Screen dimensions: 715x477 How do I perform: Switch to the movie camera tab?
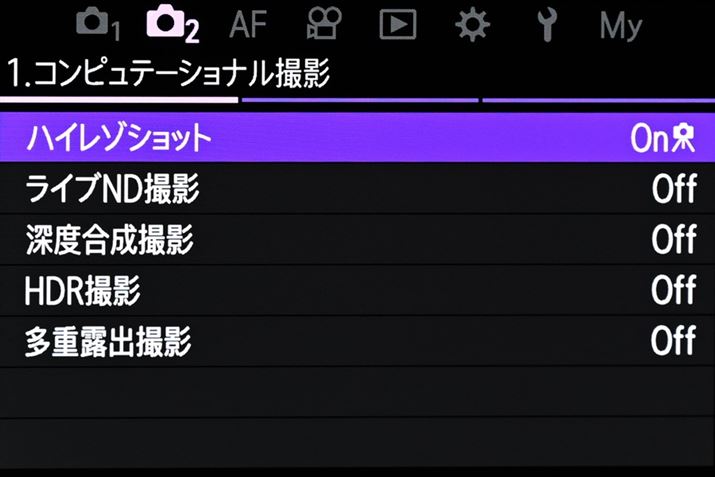[323, 24]
